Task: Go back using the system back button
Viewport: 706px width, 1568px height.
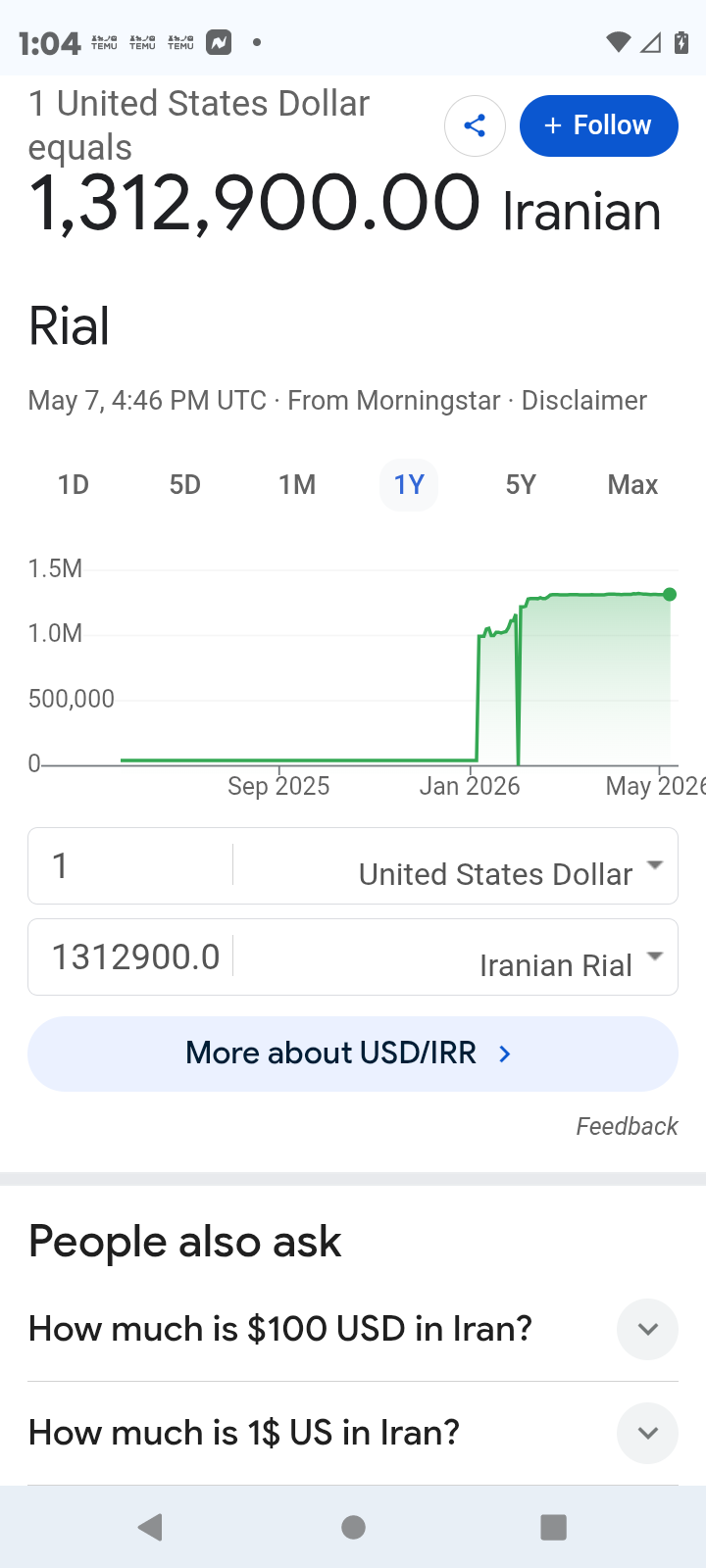Action: point(150,1527)
